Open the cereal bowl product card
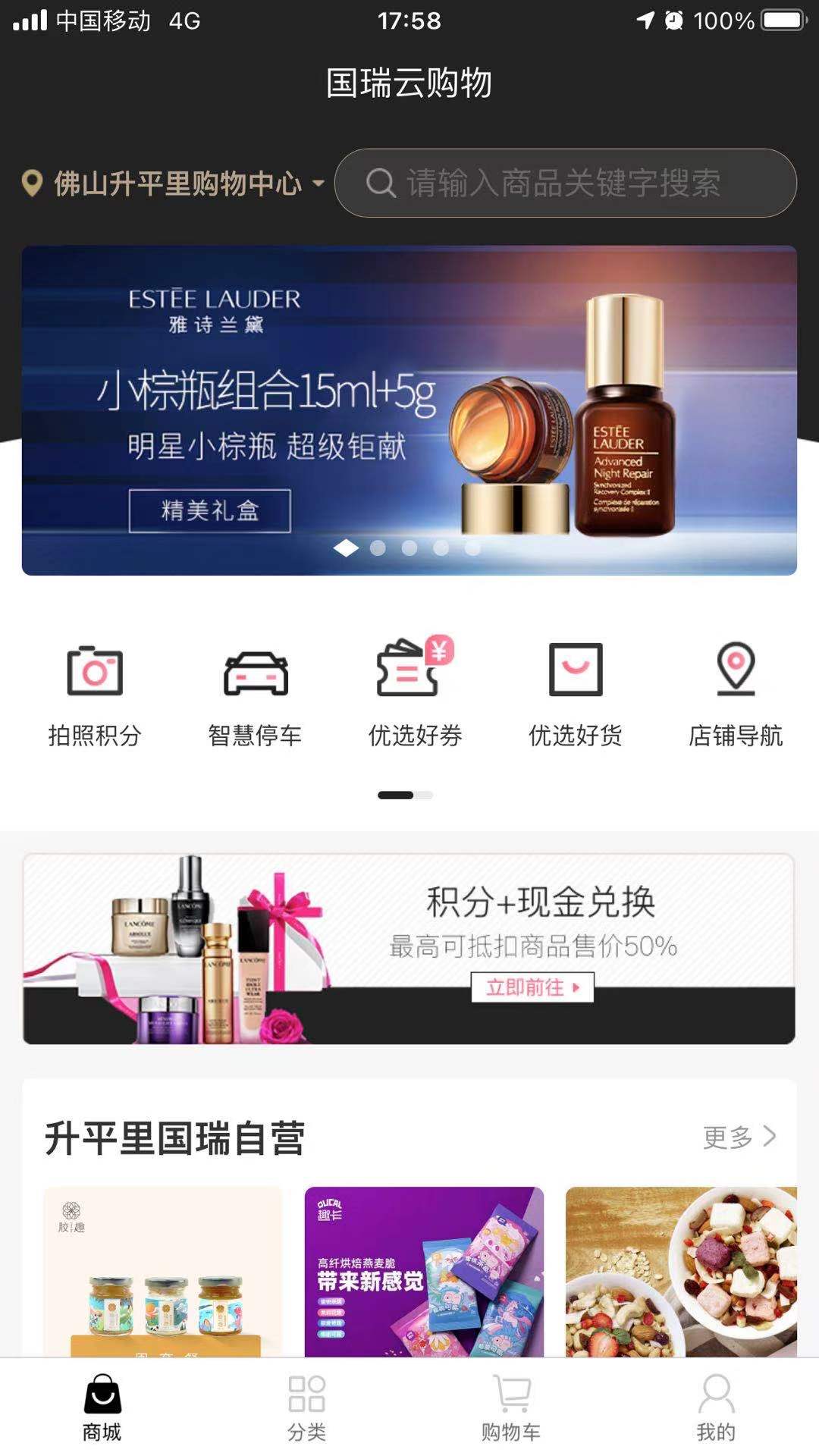Screen dimensions: 819x1456 point(681,1272)
